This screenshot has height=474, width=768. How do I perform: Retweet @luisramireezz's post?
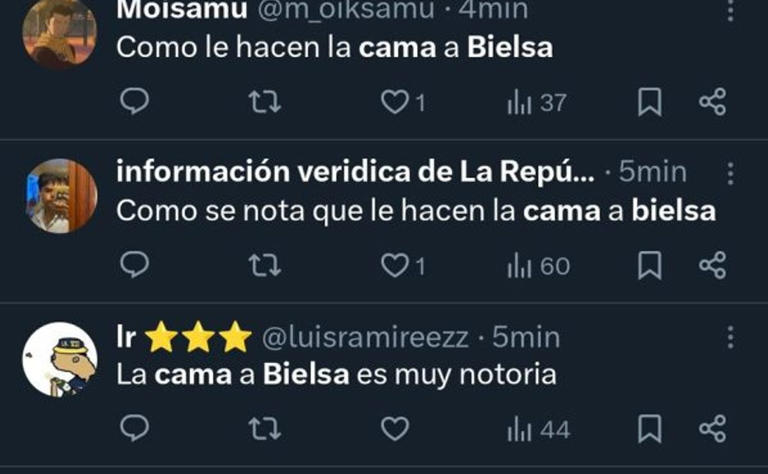[265, 429]
